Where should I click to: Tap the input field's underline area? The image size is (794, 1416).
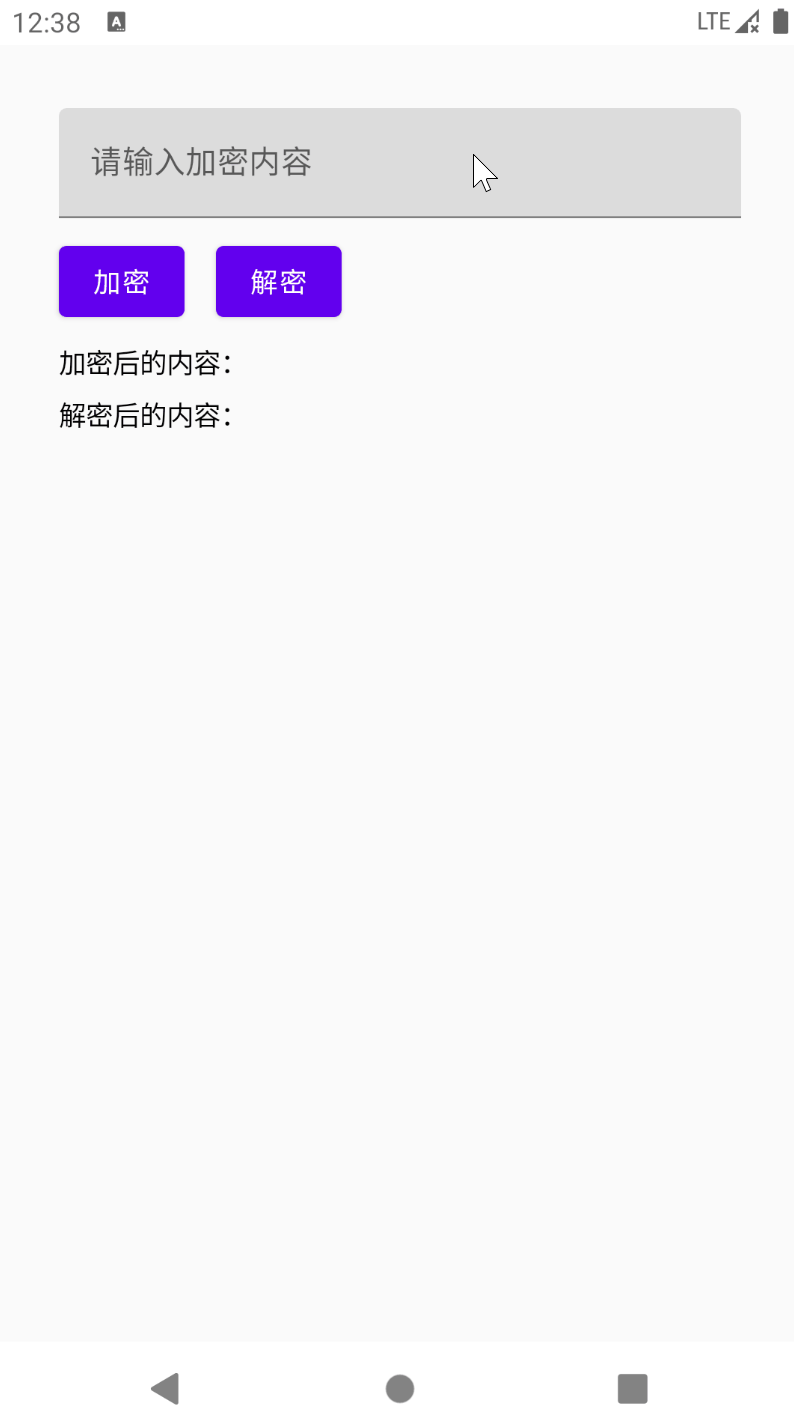(x=400, y=214)
